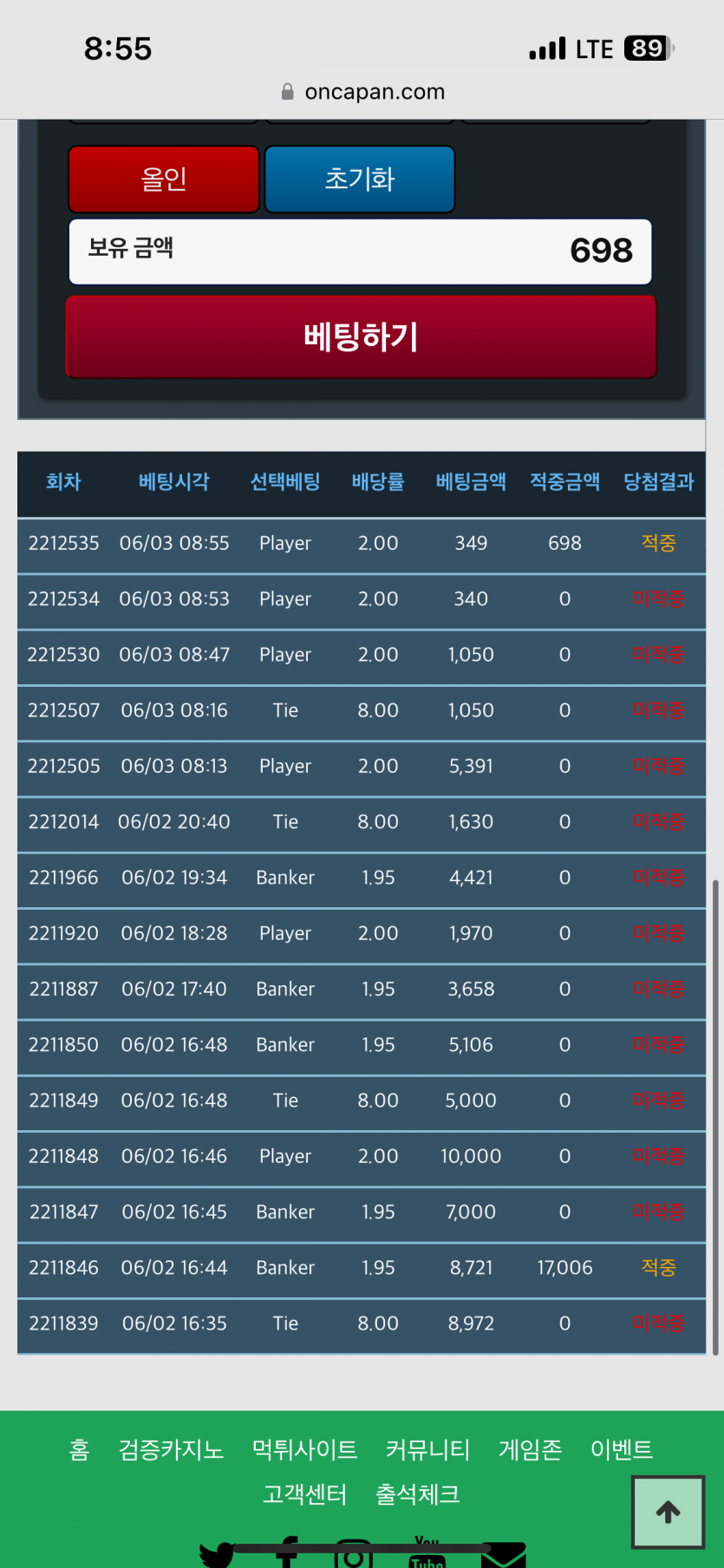Open 고객센터 support link
Viewport: 724px width, 1568px height.
point(304,1494)
